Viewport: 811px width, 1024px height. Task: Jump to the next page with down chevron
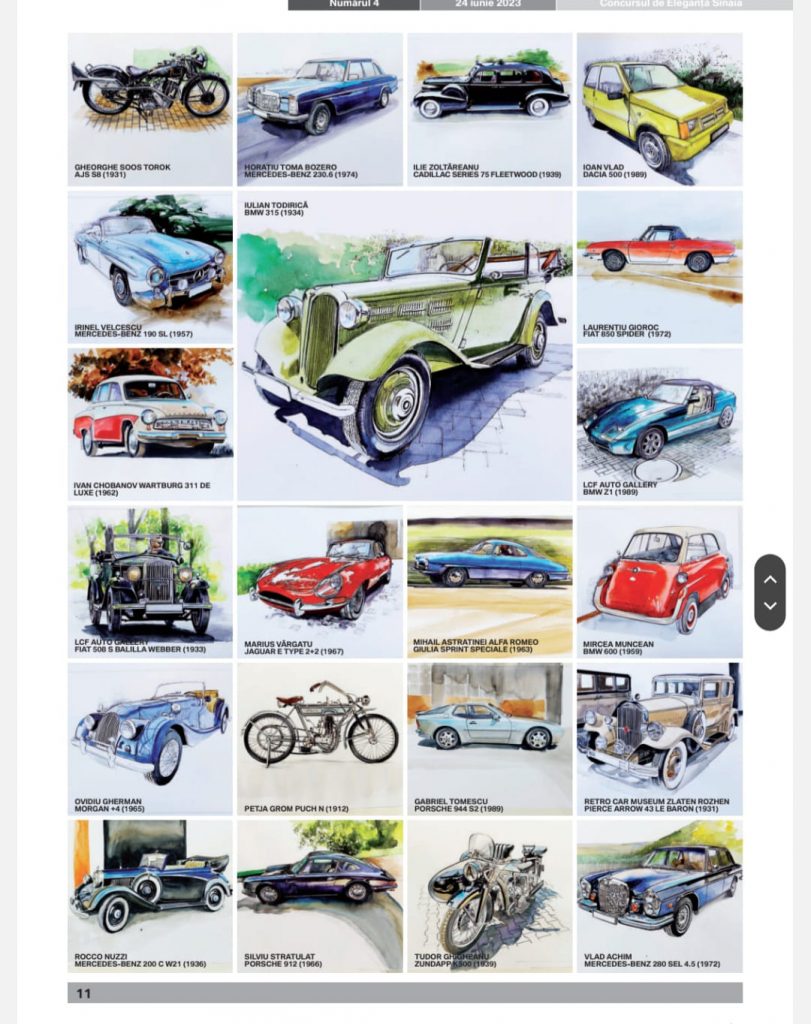pyautogui.click(x=770, y=606)
